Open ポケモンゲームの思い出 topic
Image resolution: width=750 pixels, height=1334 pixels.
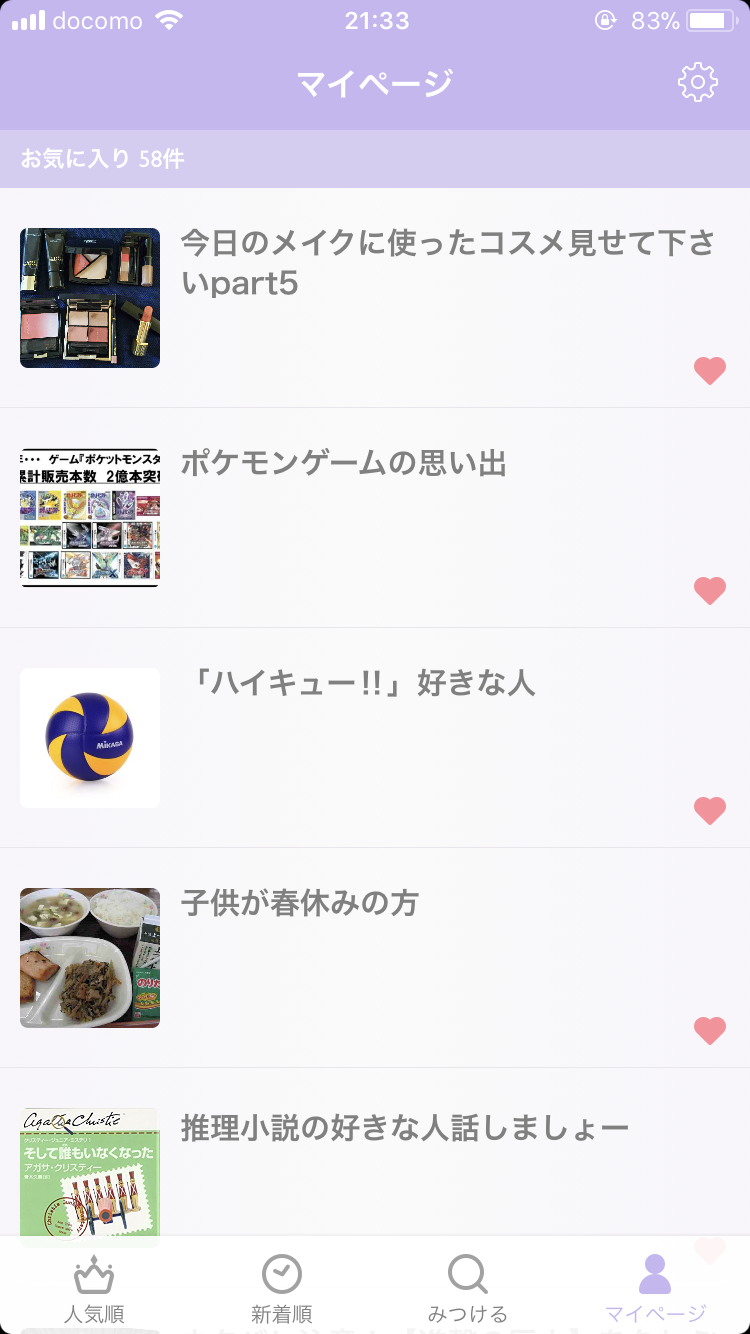pyautogui.click(x=375, y=518)
